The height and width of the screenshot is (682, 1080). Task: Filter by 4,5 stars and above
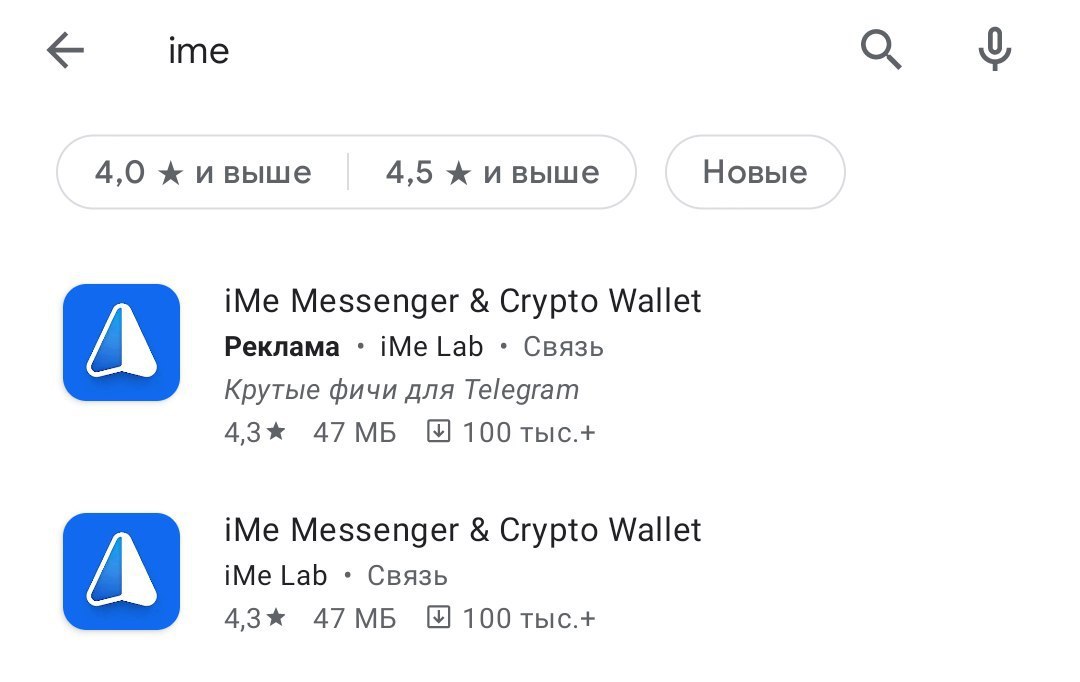tap(492, 173)
